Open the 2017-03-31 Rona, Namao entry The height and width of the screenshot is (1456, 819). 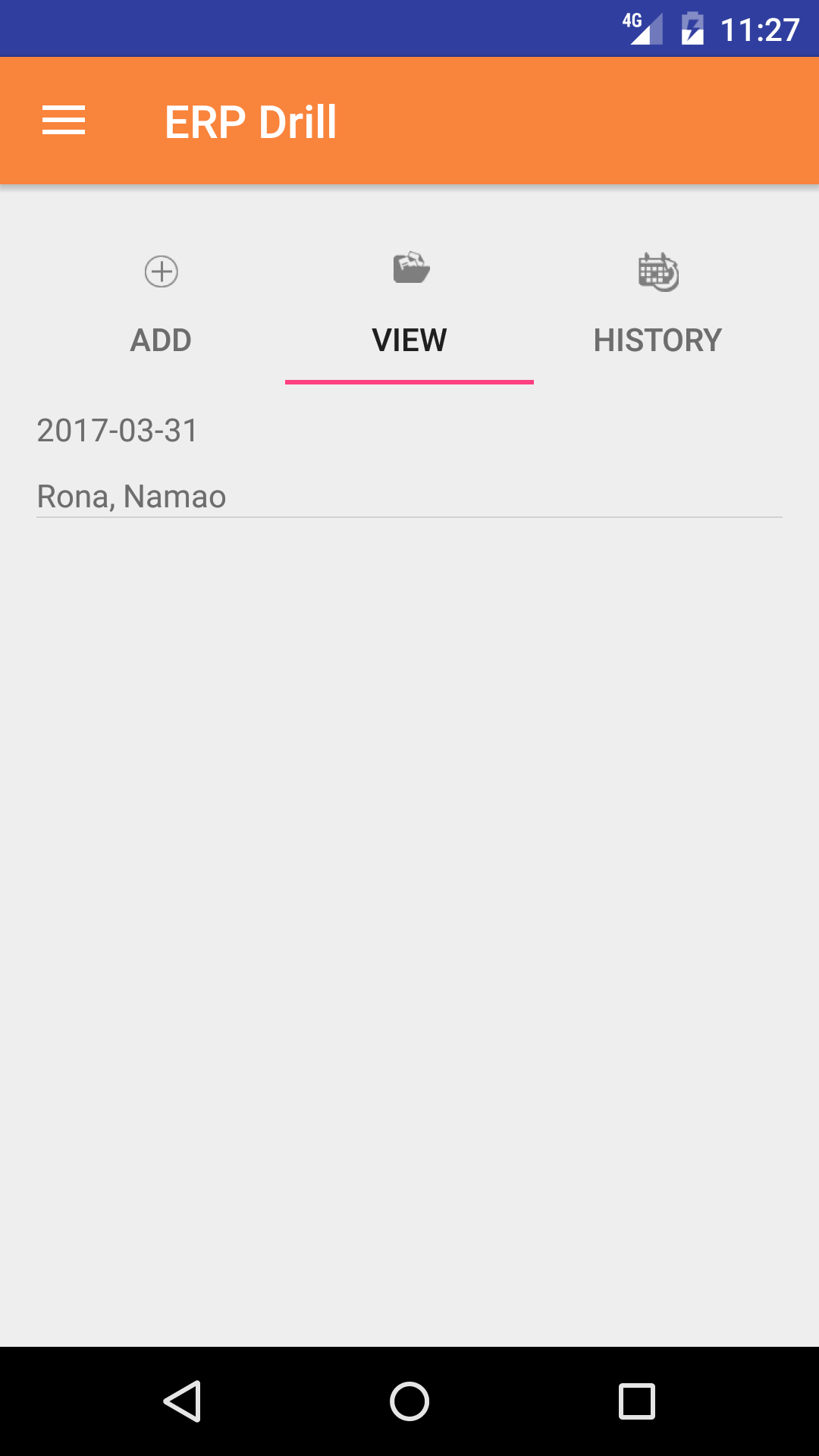409,463
